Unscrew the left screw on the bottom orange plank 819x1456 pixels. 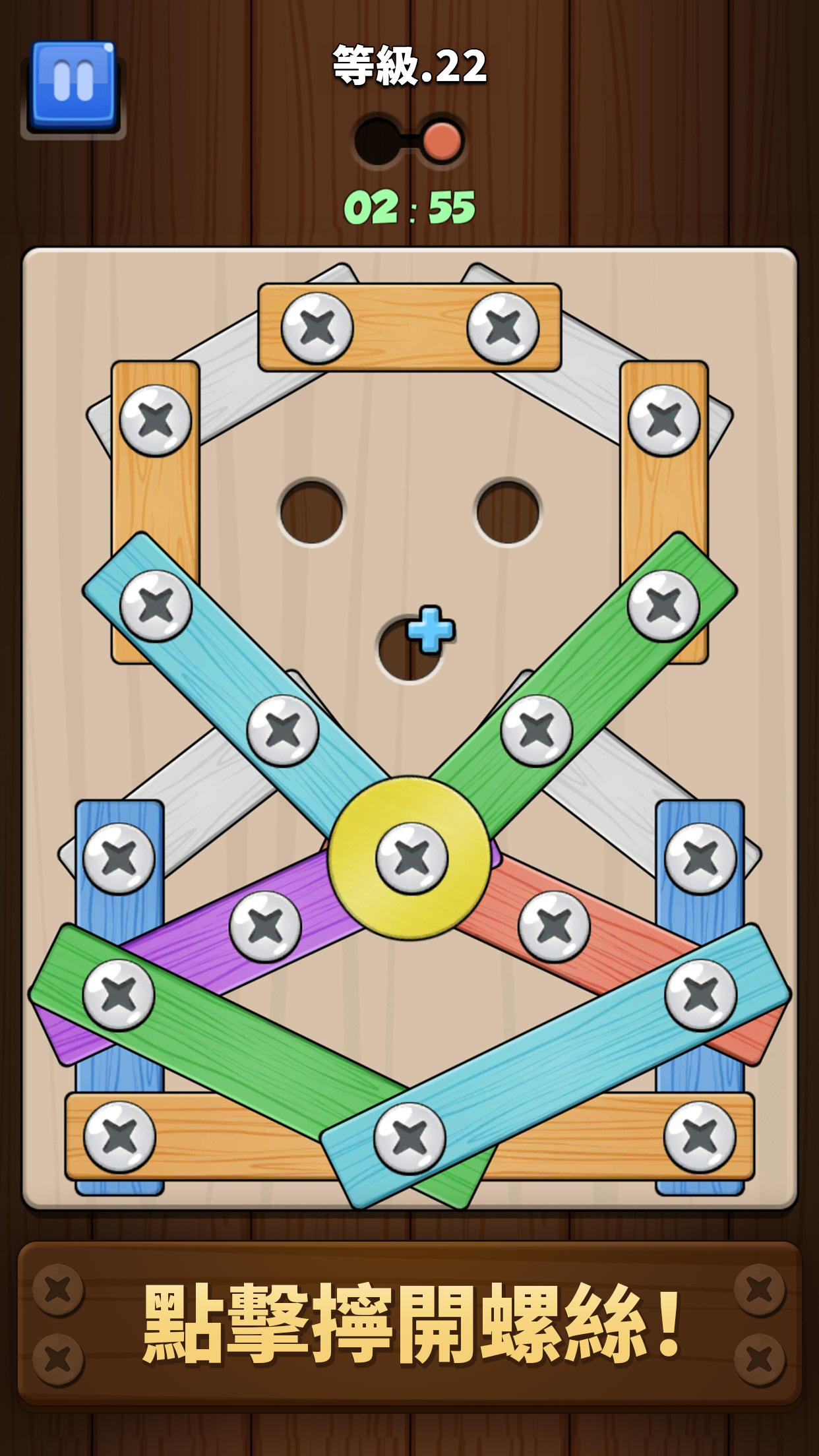(119, 1137)
